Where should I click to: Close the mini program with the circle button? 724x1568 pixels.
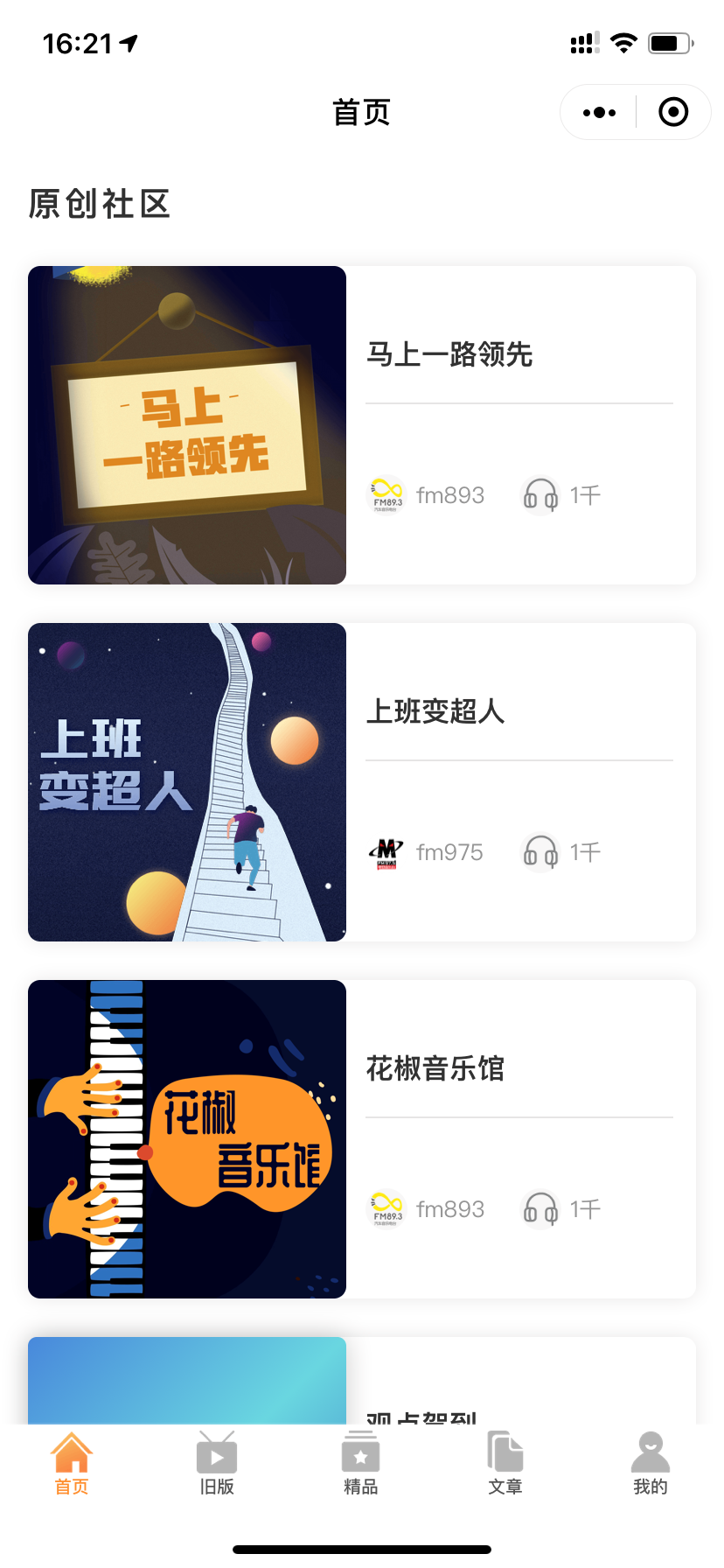(x=673, y=113)
